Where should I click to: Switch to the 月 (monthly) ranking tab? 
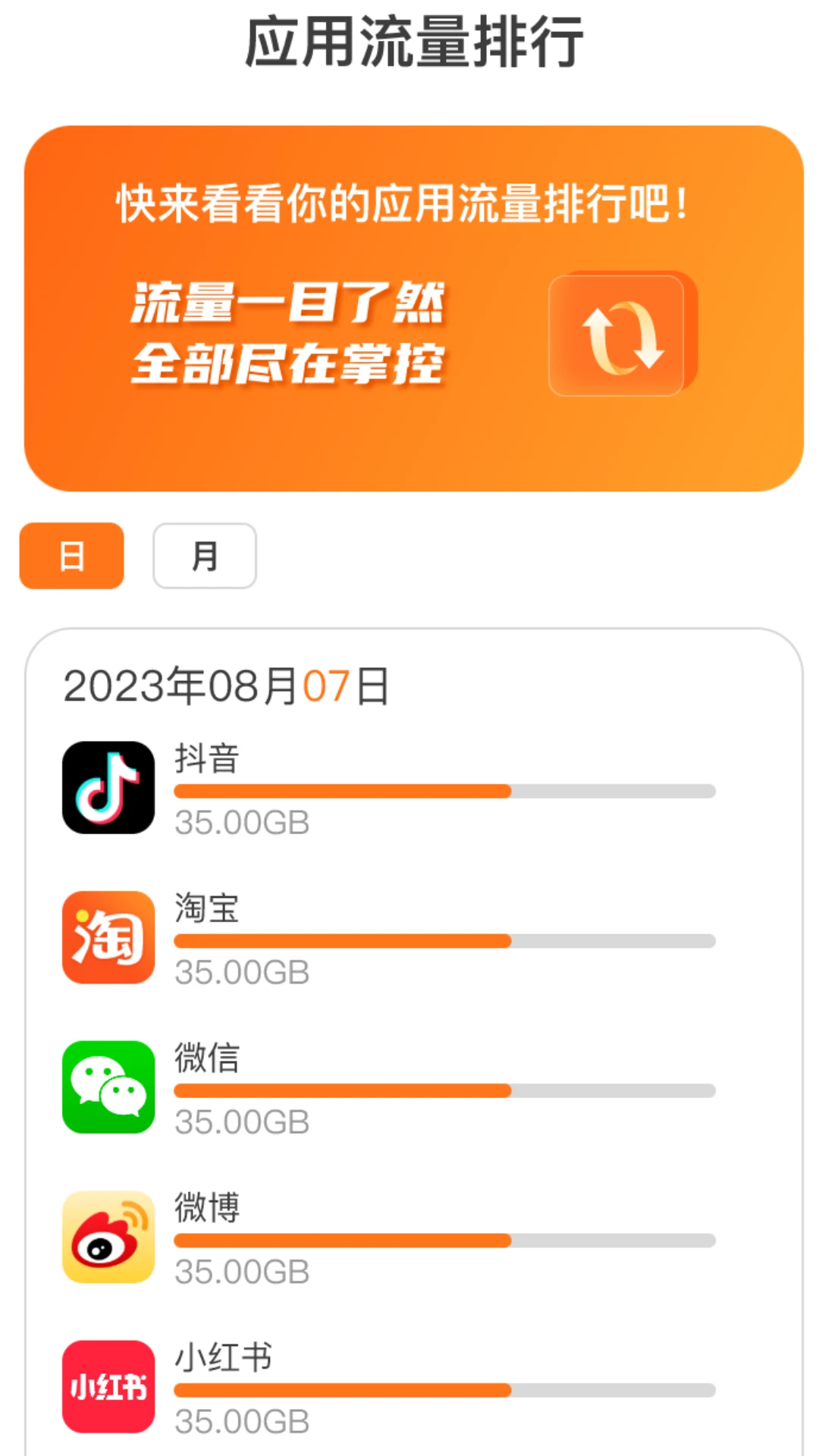[205, 556]
